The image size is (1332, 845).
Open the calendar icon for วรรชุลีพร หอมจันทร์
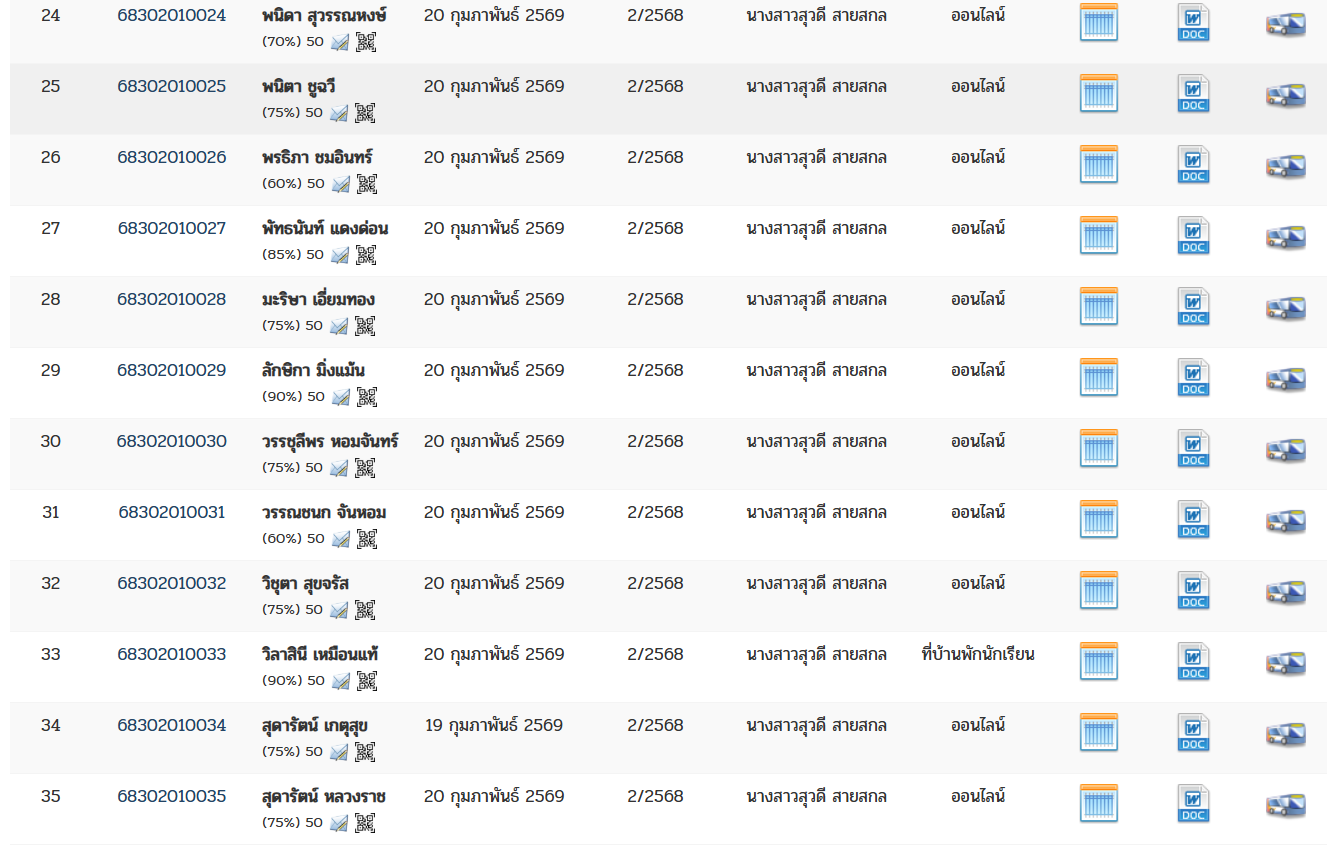pyautogui.click(x=1099, y=448)
